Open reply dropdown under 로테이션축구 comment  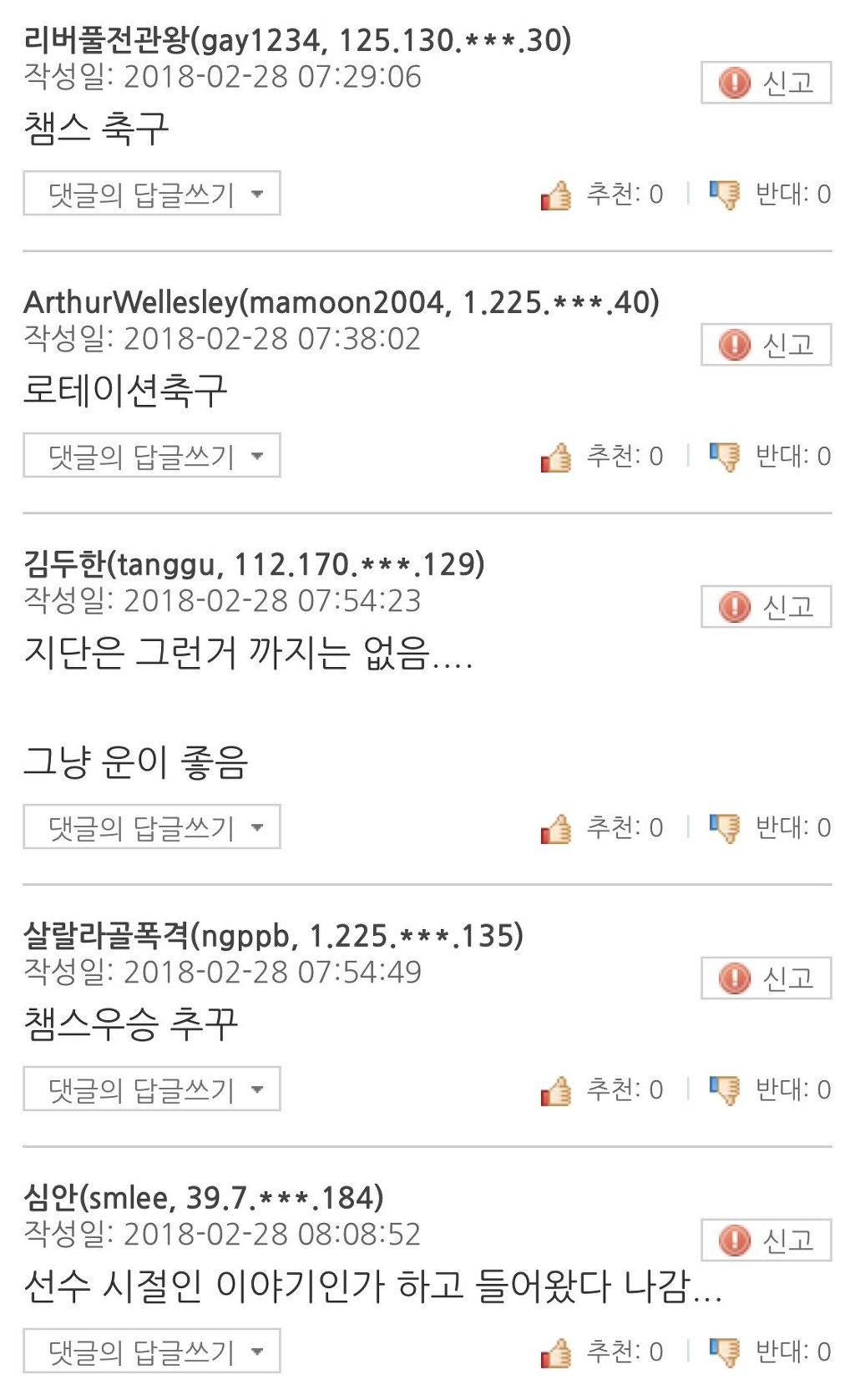tap(152, 456)
